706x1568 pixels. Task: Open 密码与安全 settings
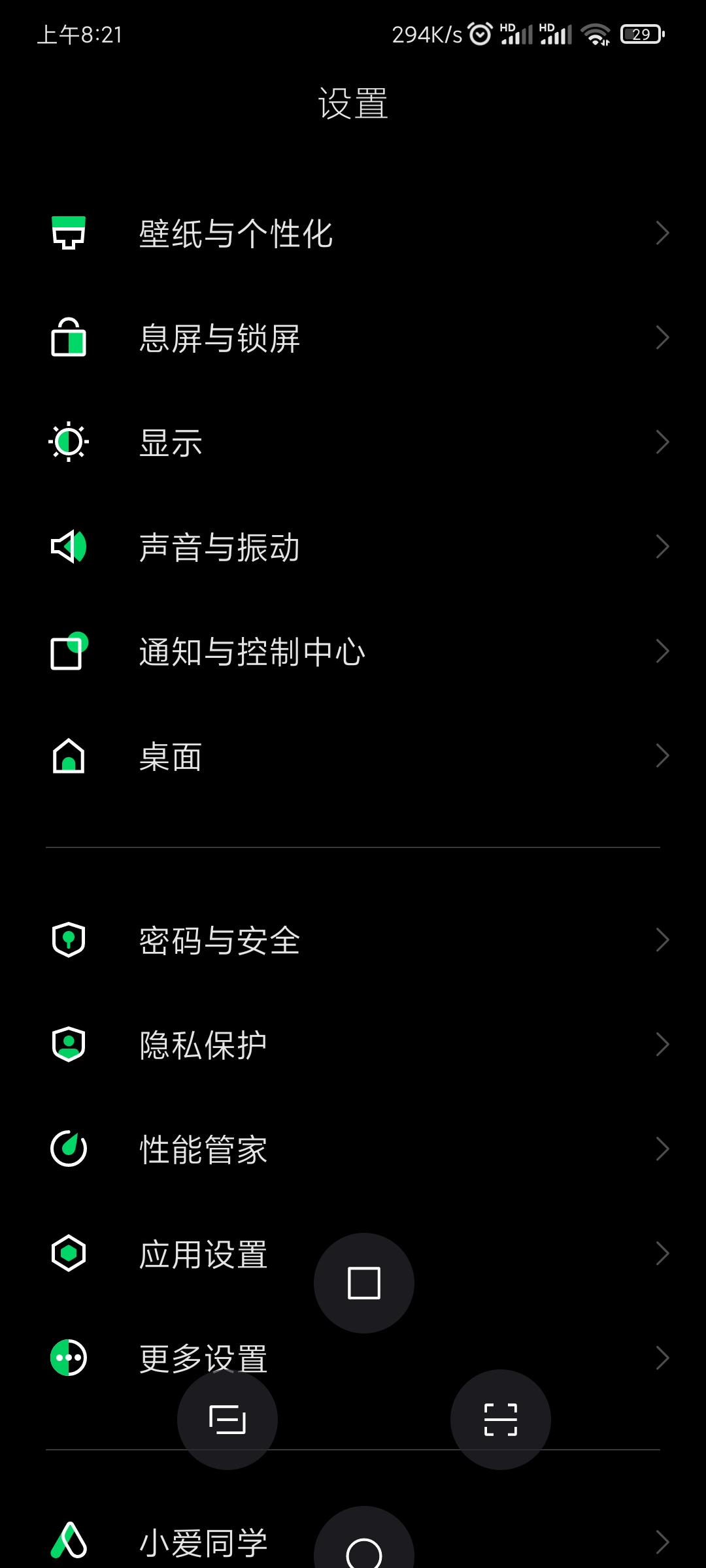pos(220,940)
